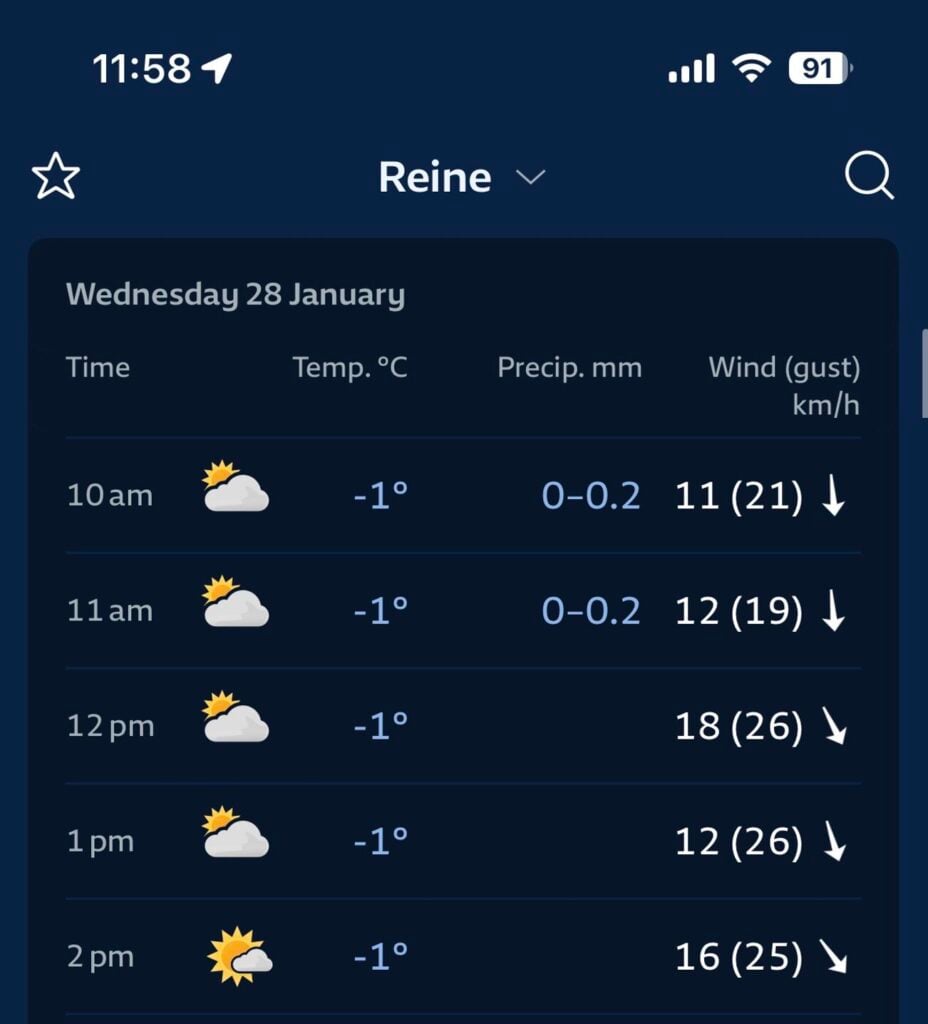Viewport: 928px width, 1024px height.
Task: Add Reine to favorites with the star
Action: pos(56,177)
